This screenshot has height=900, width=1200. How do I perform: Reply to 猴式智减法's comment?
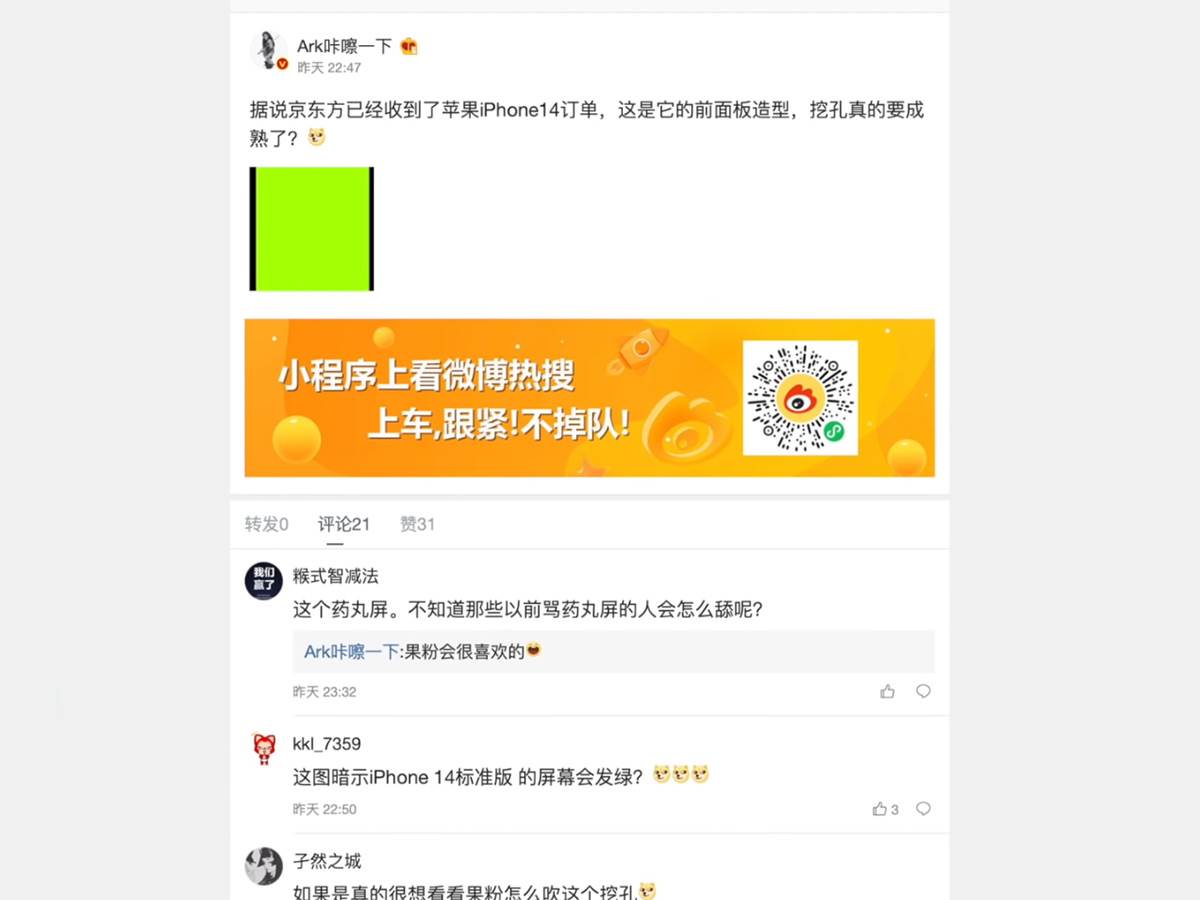pos(923,691)
